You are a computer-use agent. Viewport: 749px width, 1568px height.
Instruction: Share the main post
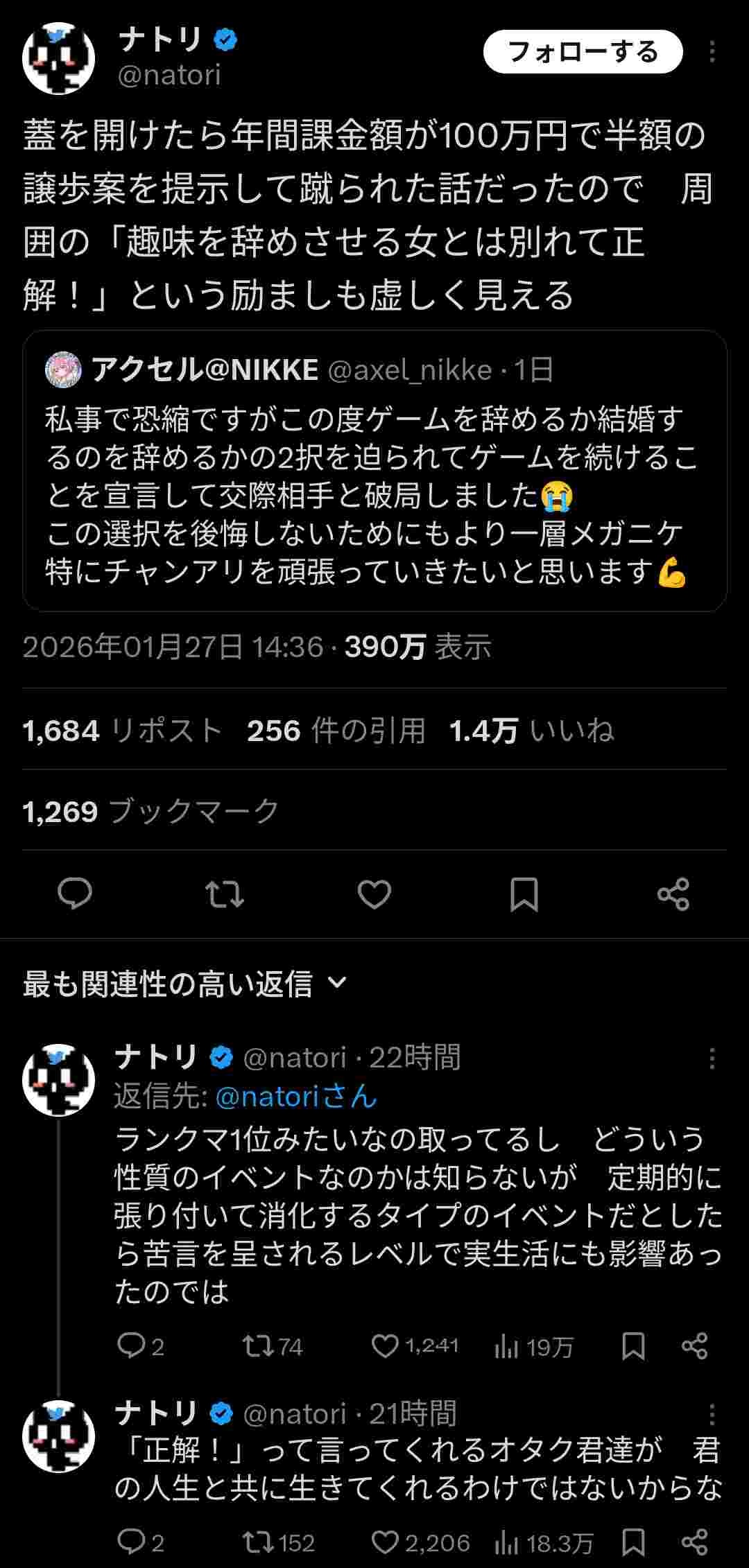coord(673,894)
